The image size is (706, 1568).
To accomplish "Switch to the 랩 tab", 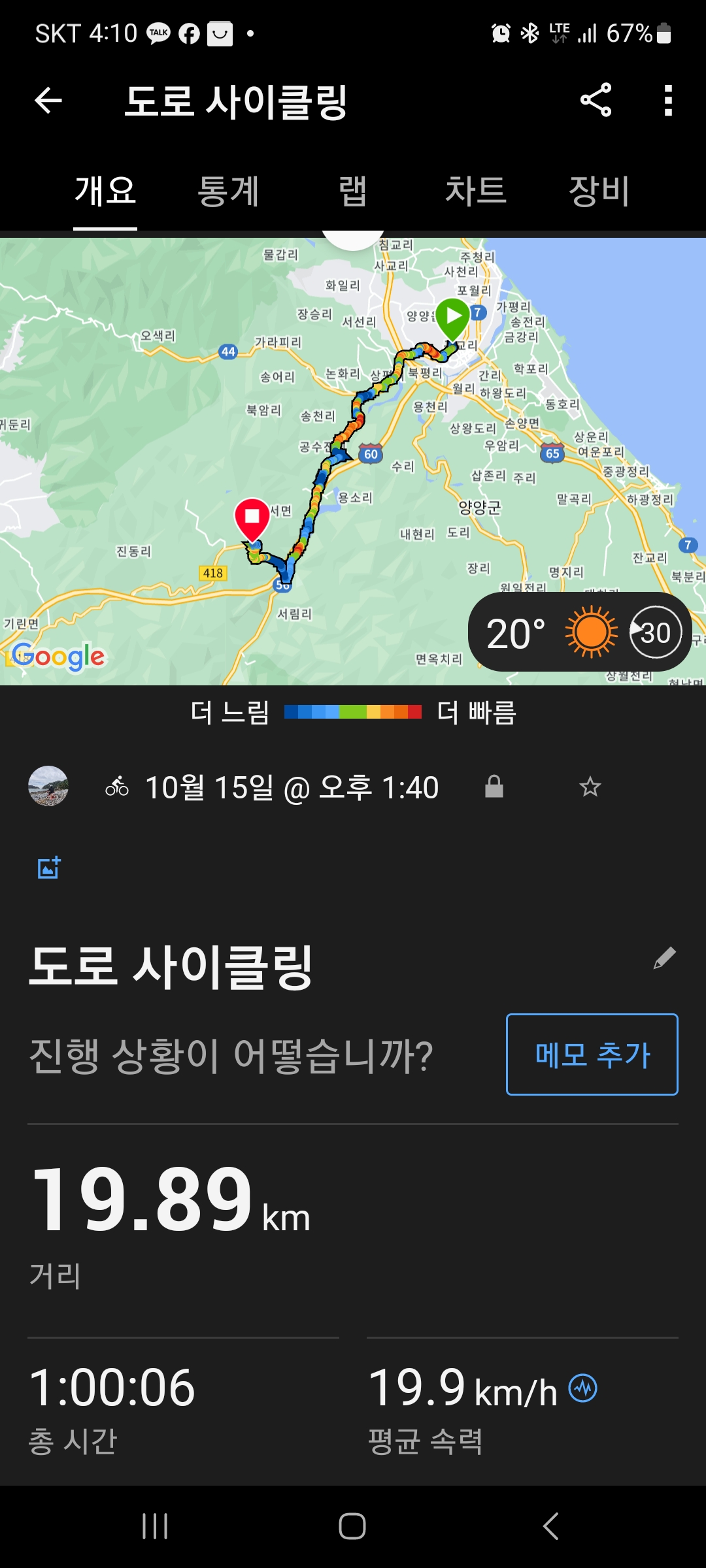I will tap(352, 191).
